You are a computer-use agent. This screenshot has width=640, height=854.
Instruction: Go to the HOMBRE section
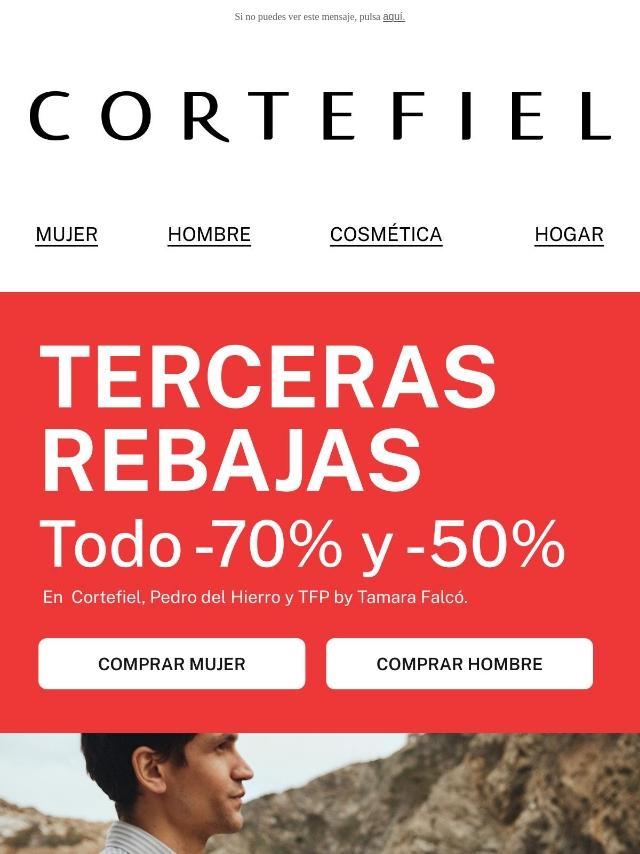tap(209, 234)
